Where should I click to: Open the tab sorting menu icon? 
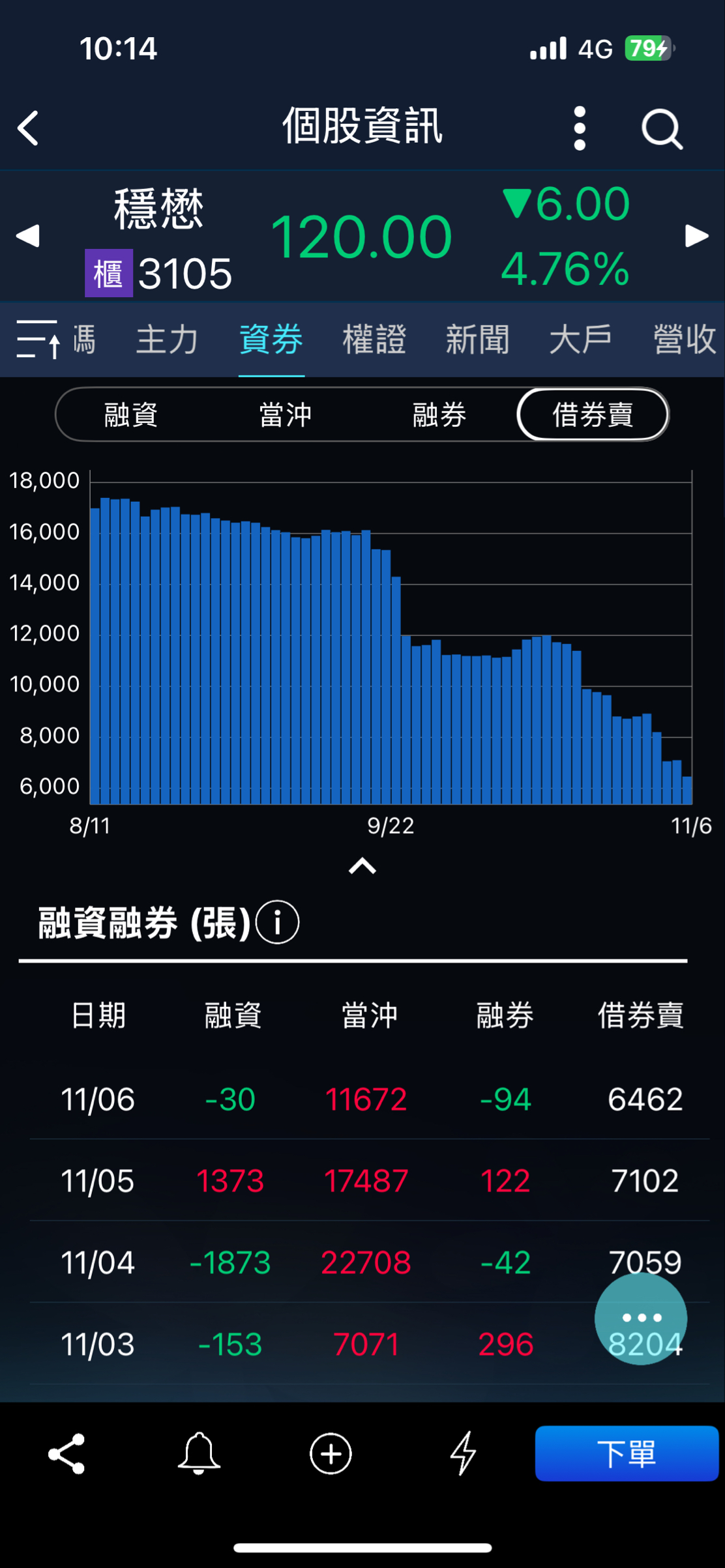(38, 339)
